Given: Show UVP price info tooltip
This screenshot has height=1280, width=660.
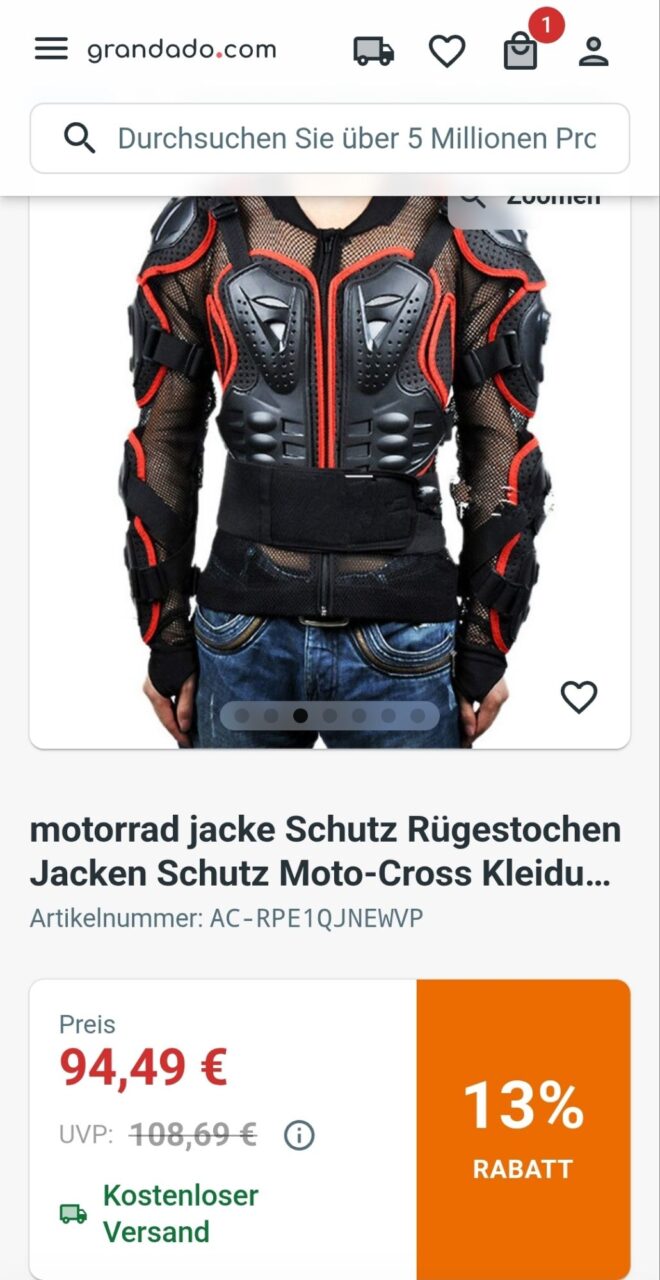Looking at the screenshot, I should tap(299, 1135).
